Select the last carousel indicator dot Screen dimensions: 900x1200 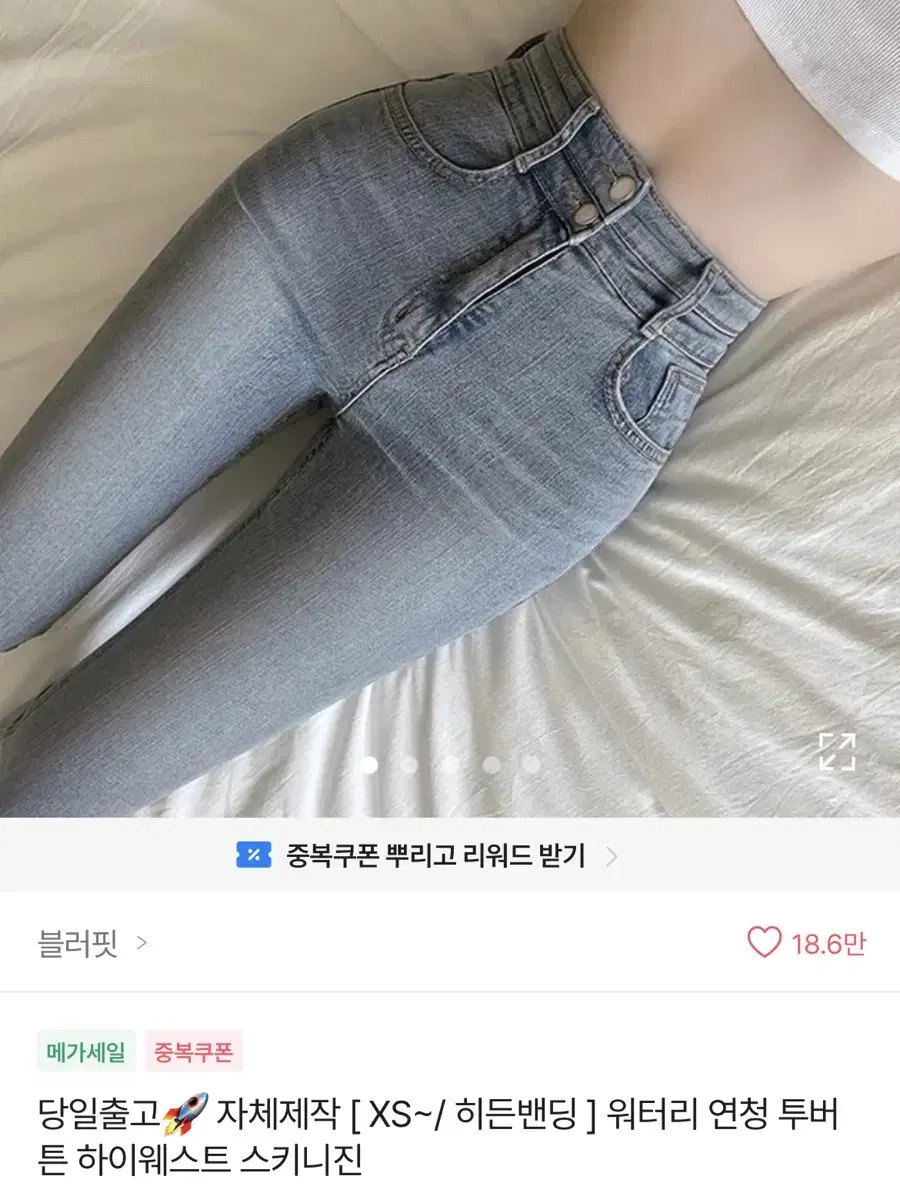point(528,762)
